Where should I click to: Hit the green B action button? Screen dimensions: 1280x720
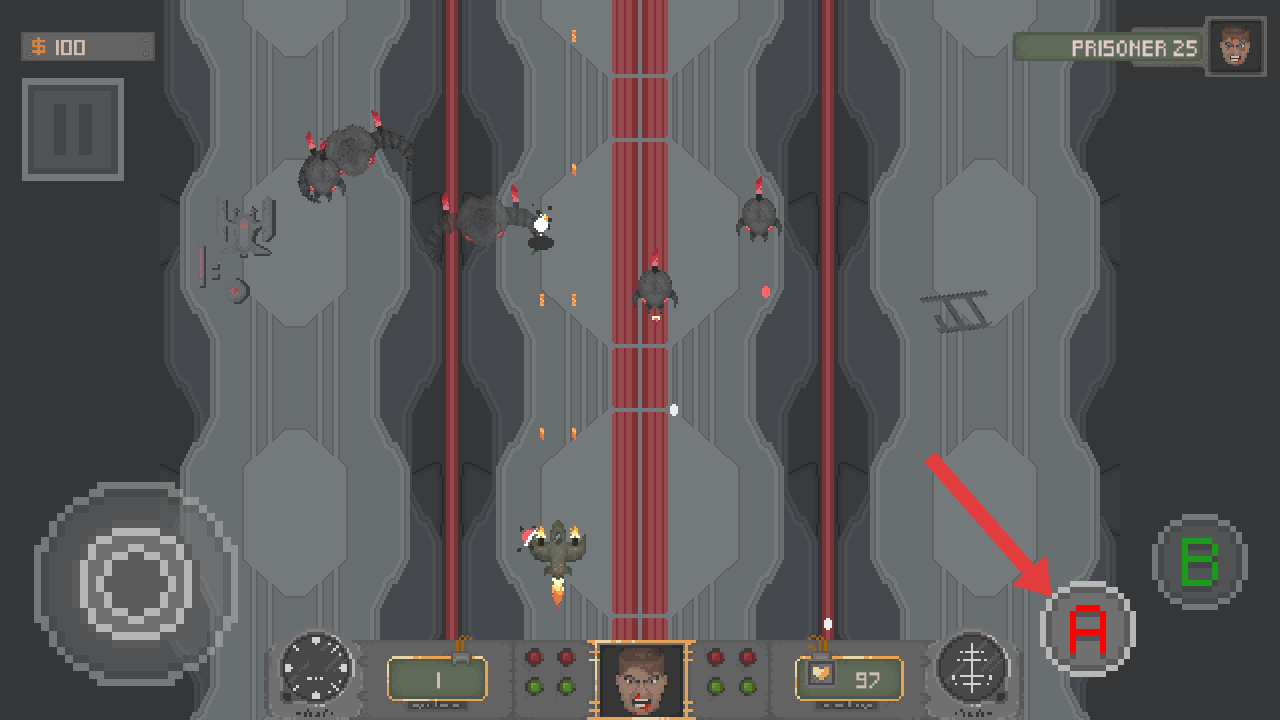[1200, 562]
